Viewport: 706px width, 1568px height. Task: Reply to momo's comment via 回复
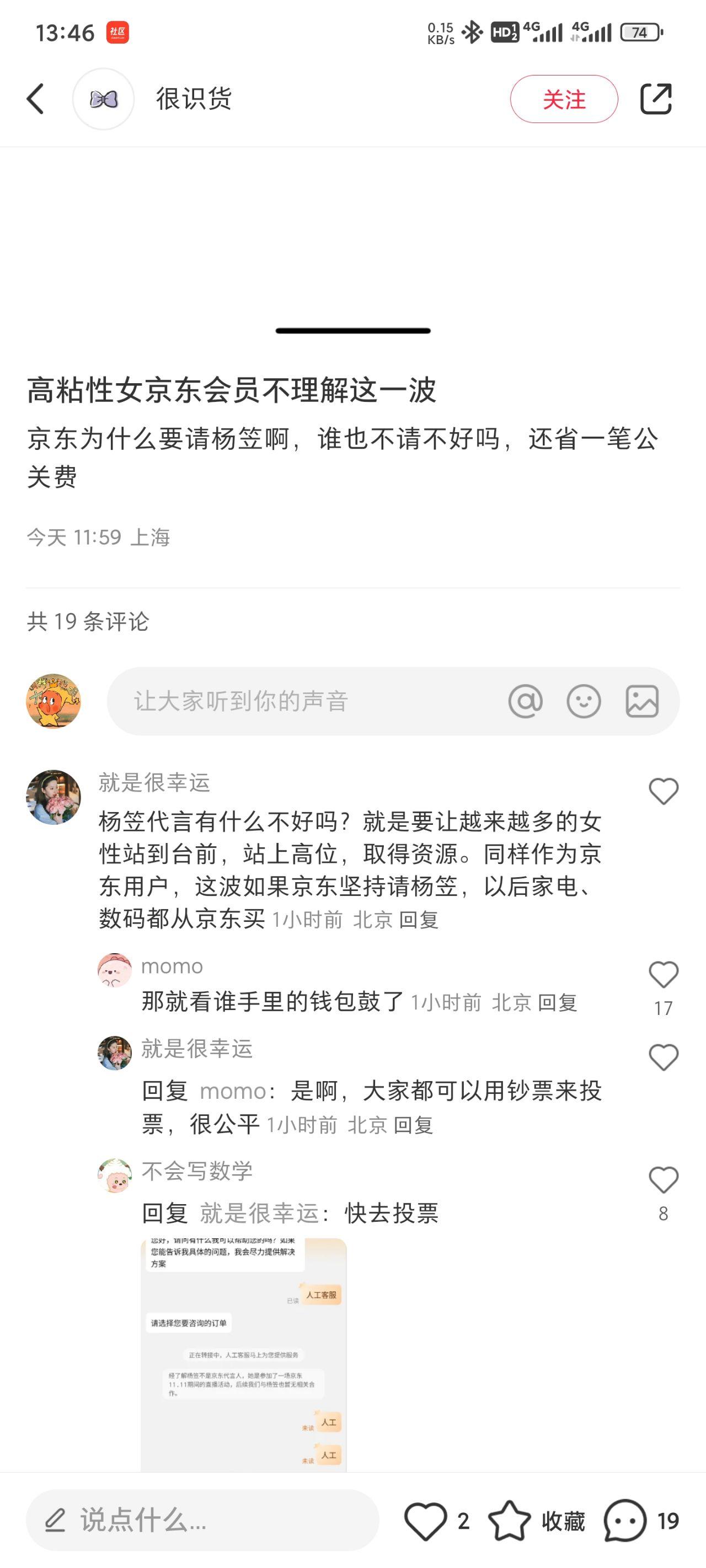pos(558,1002)
